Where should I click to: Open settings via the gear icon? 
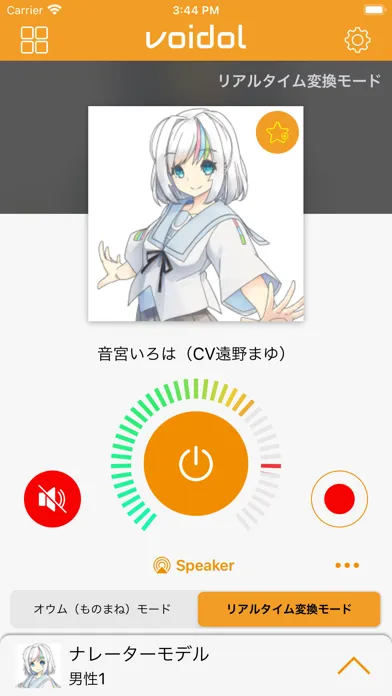click(357, 40)
